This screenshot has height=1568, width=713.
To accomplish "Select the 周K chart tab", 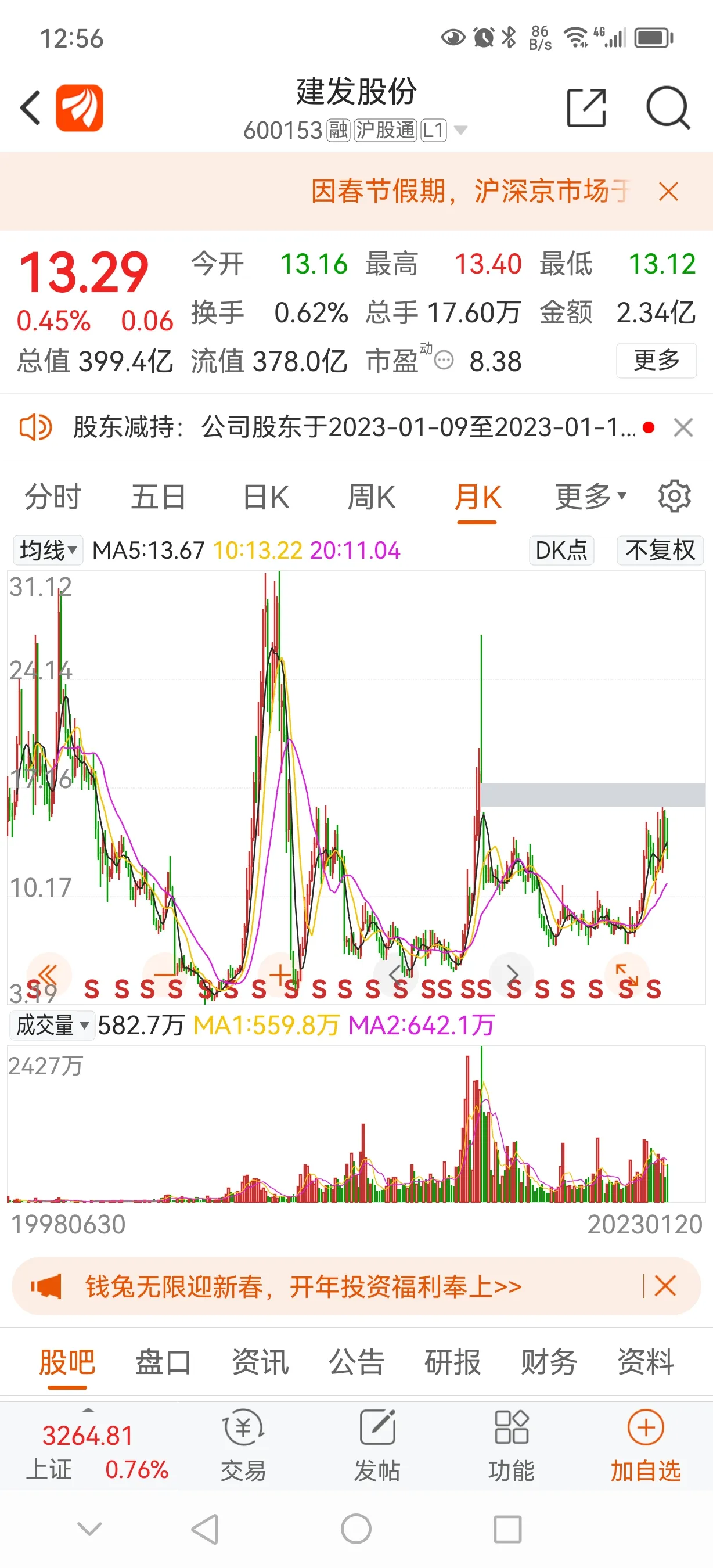I will pos(371,497).
